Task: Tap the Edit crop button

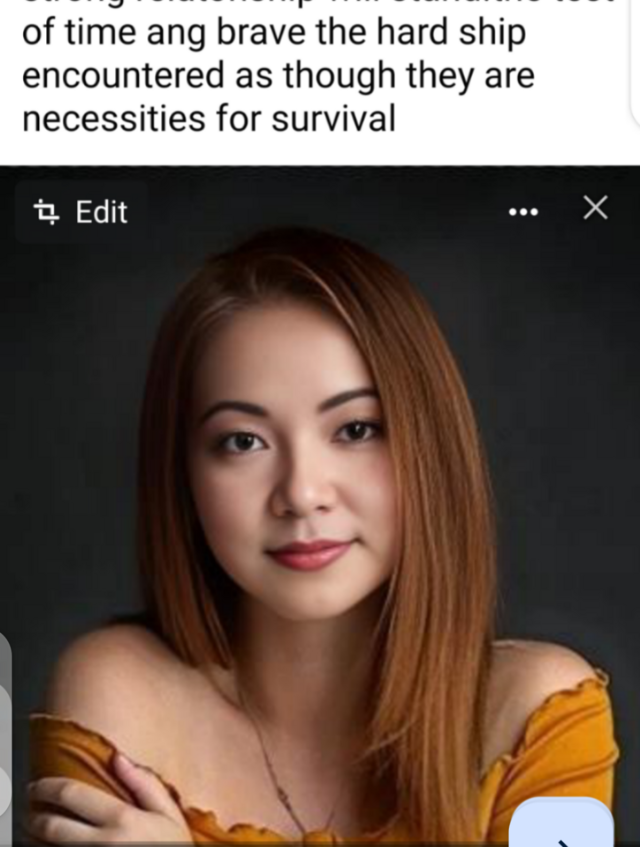Action: [81, 212]
